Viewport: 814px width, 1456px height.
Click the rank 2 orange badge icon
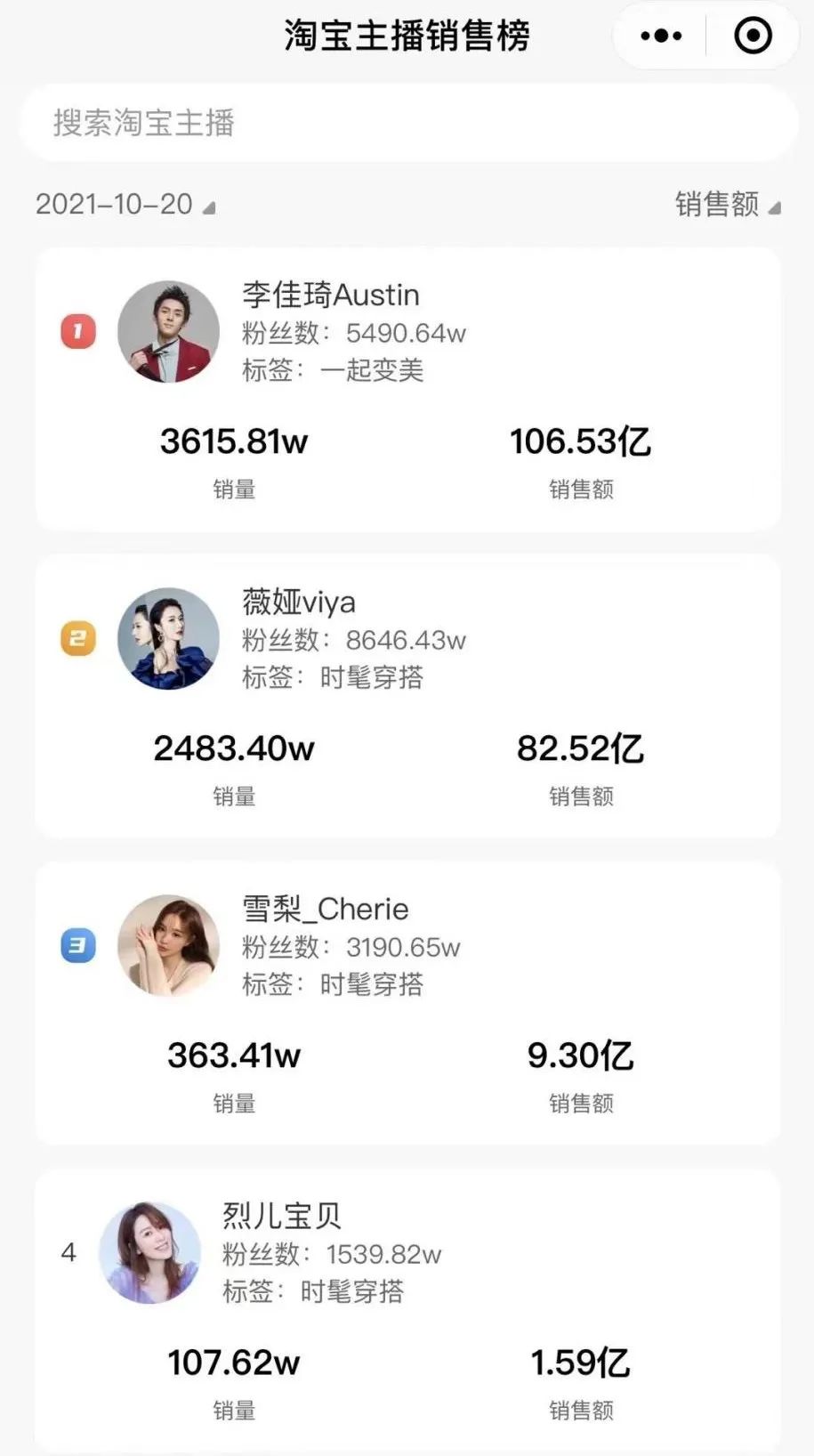tap(78, 638)
